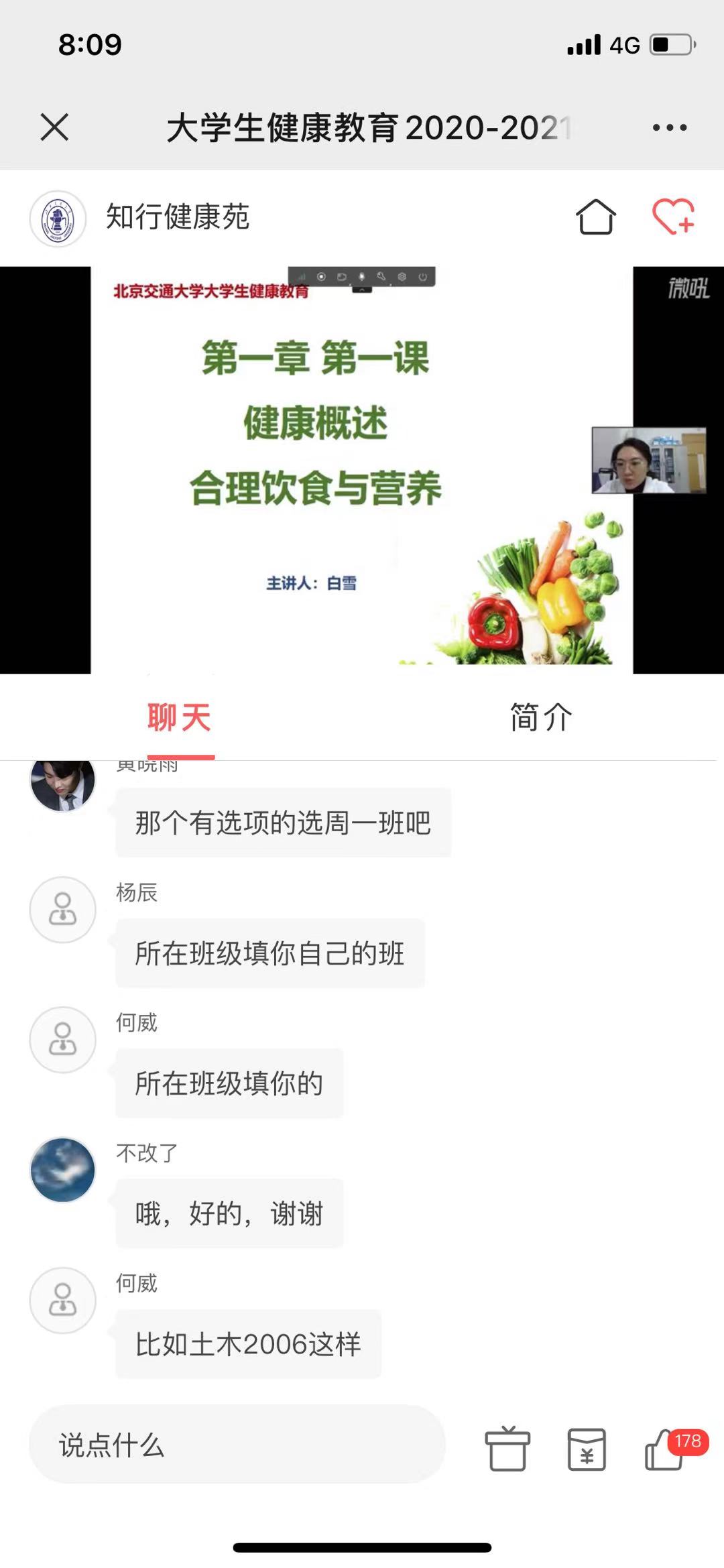Open the avatar of user 不改了
724x1568 pixels.
click(63, 1170)
